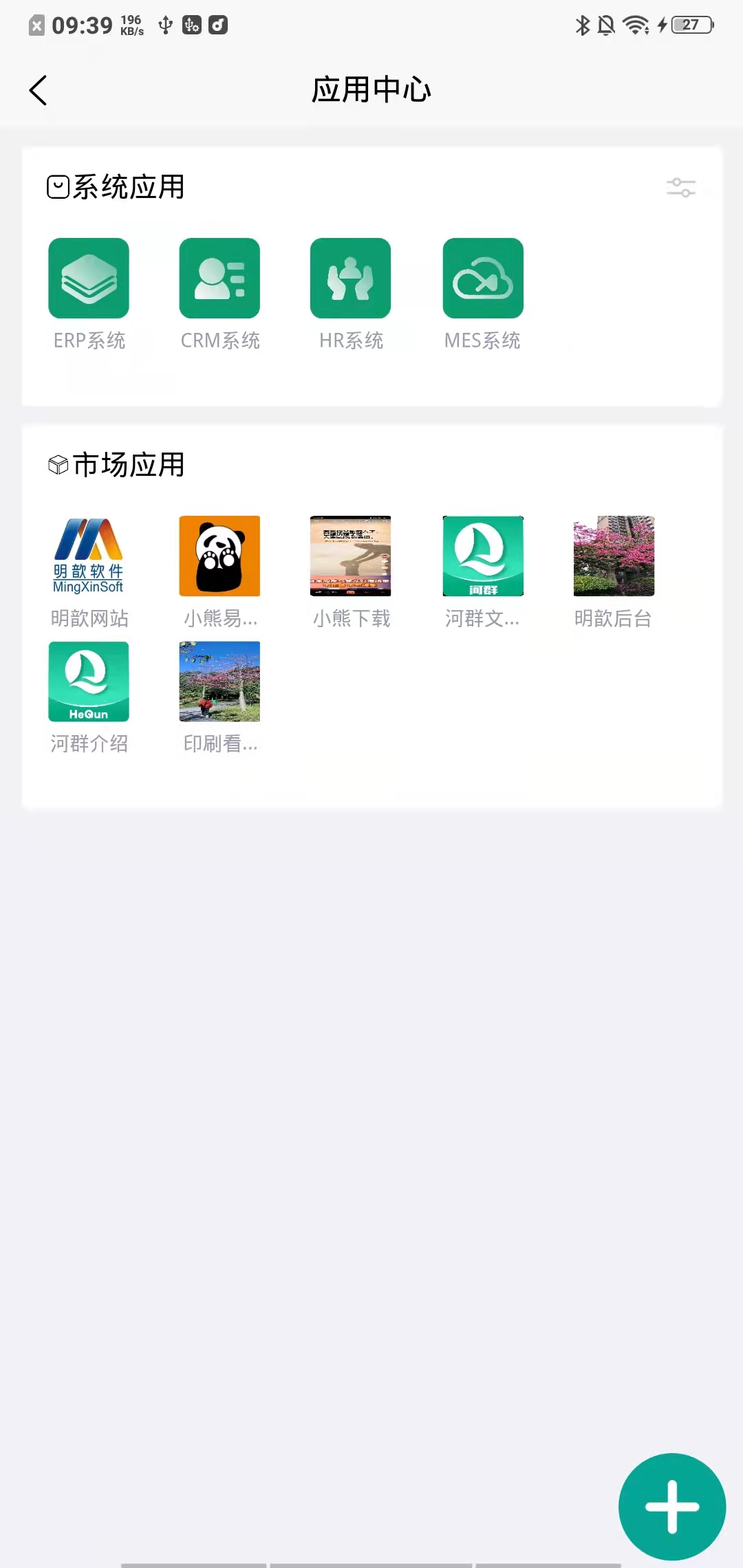Open the 系统应用 settings filter icon
This screenshot has width=743, height=1568.
(681, 187)
